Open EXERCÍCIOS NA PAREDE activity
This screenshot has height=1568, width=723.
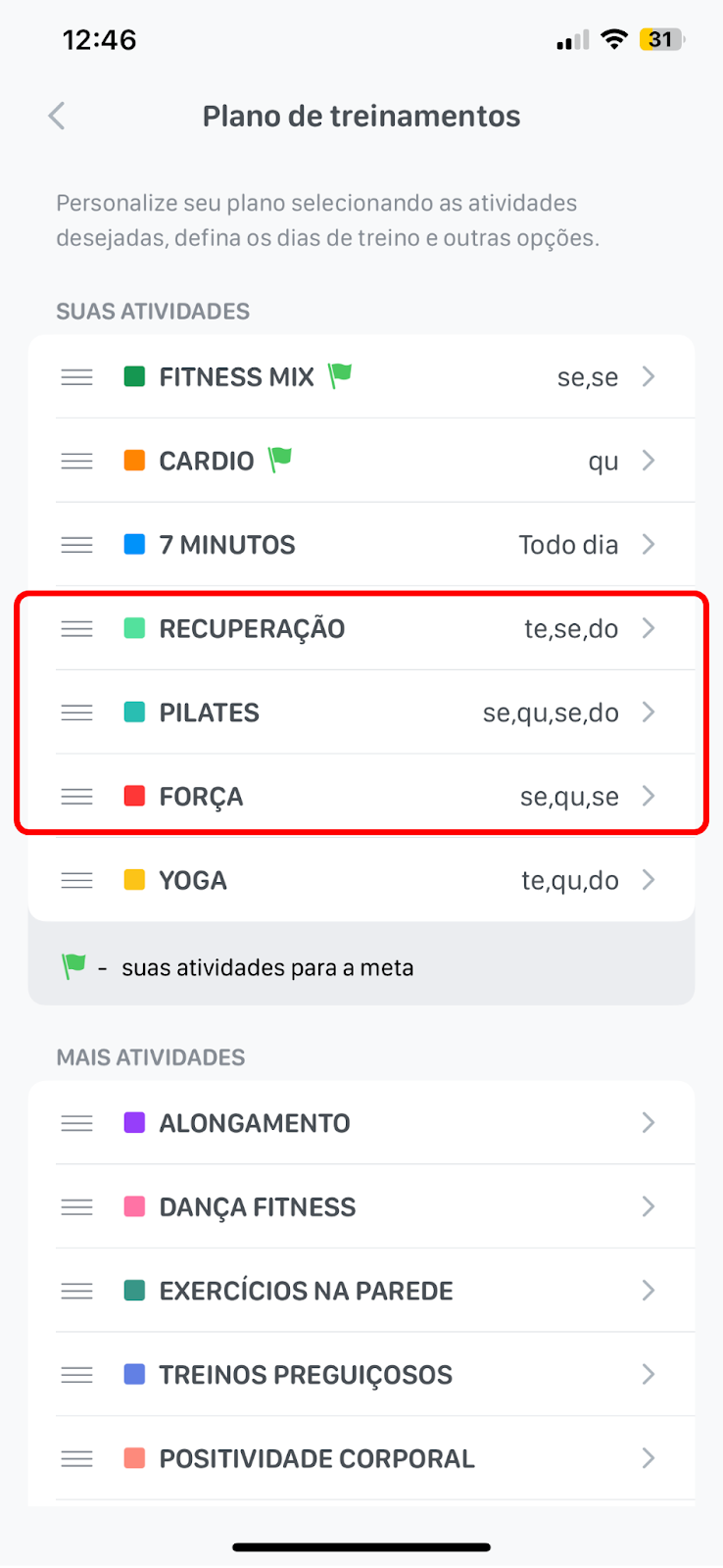(361, 1291)
